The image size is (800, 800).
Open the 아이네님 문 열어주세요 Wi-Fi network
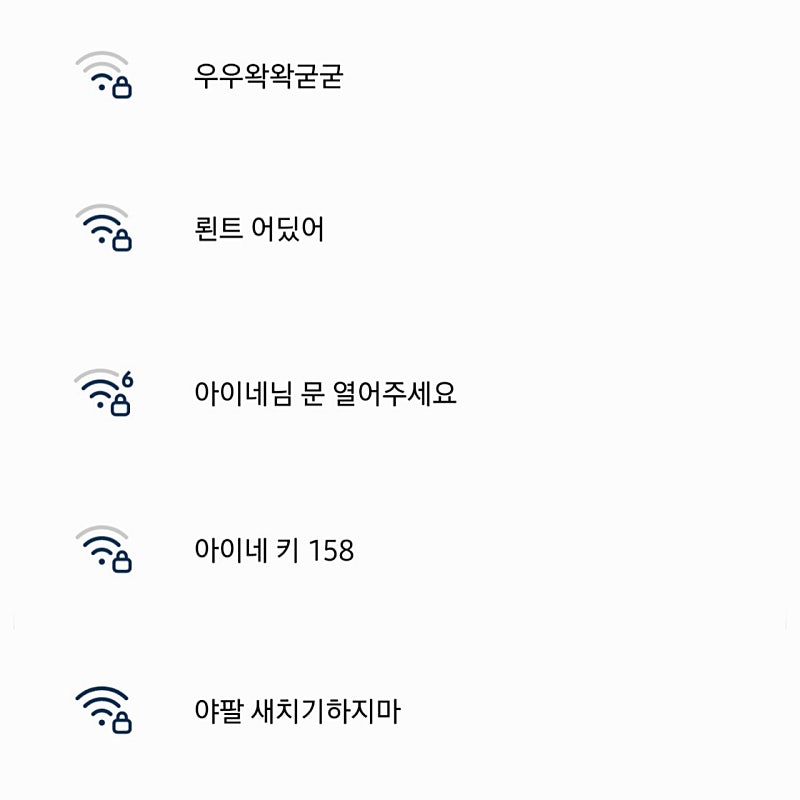click(x=325, y=393)
